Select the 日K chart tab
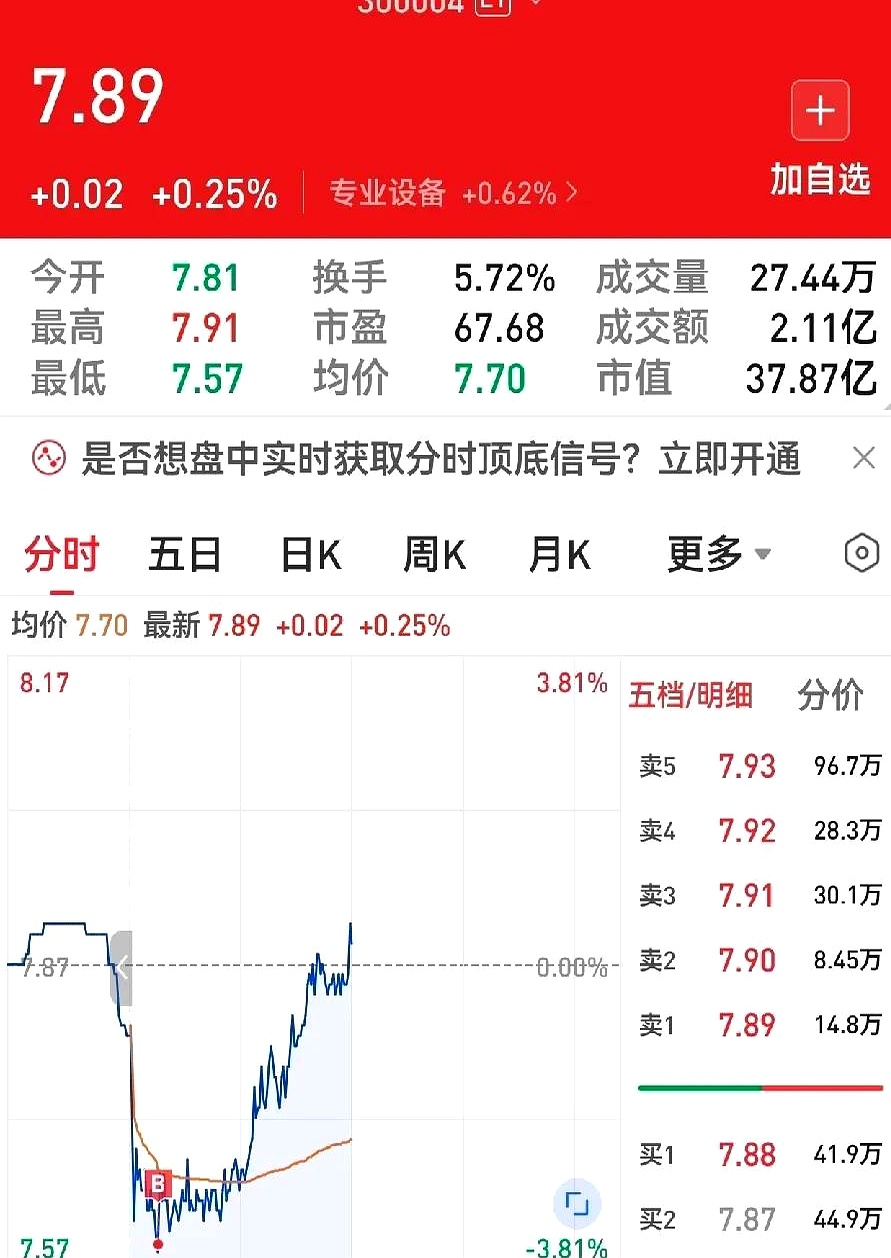 311,554
